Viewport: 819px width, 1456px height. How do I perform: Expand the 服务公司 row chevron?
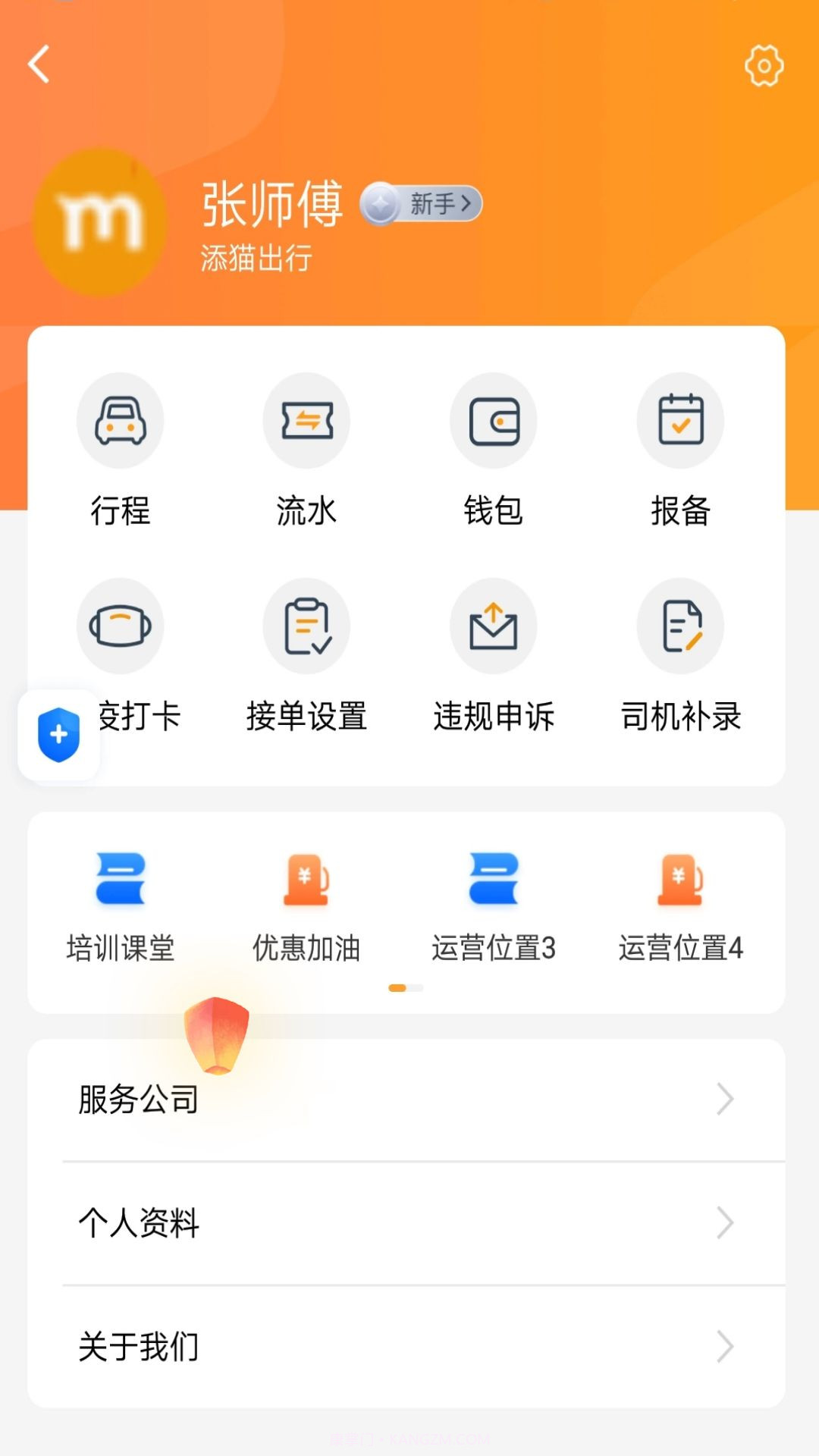point(726,1100)
